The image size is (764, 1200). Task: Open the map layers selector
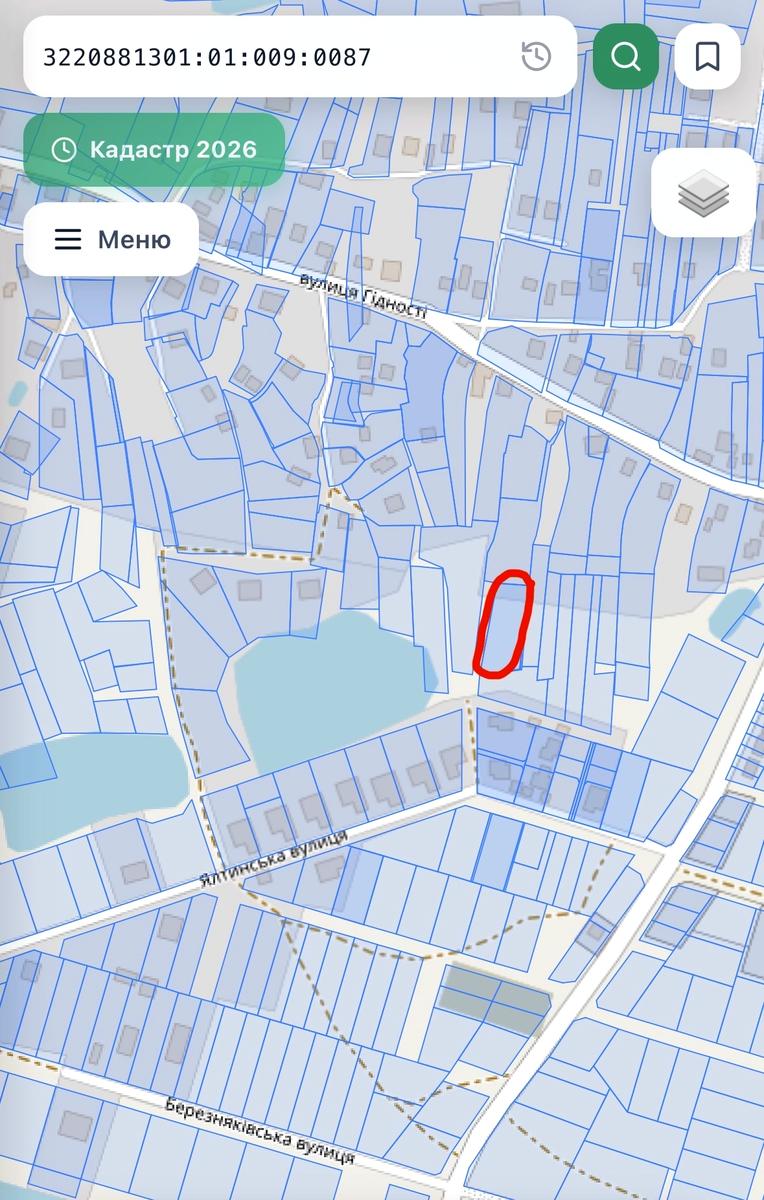point(704,193)
